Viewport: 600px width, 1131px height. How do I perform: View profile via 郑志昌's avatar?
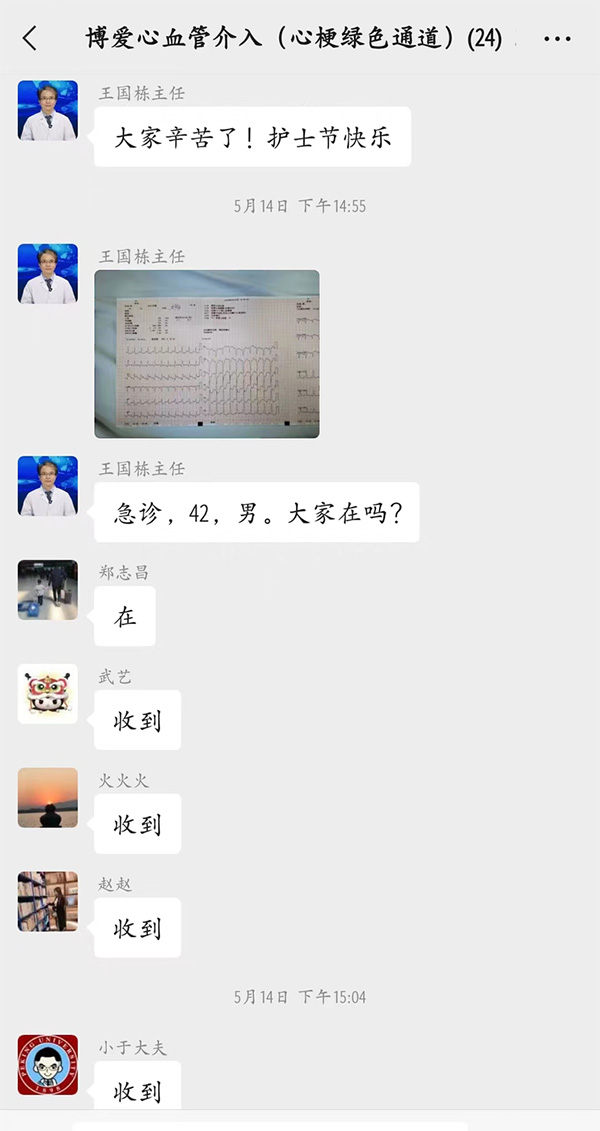click(48, 589)
